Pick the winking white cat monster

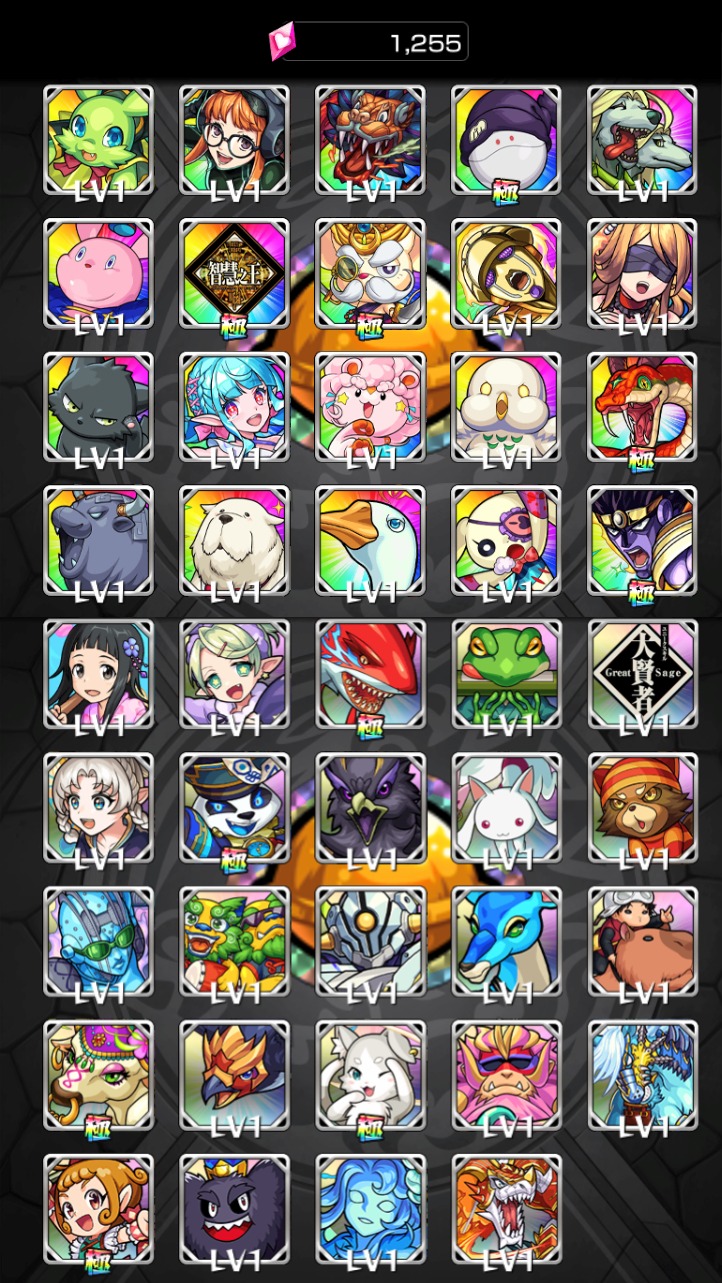click(370, 1074)
